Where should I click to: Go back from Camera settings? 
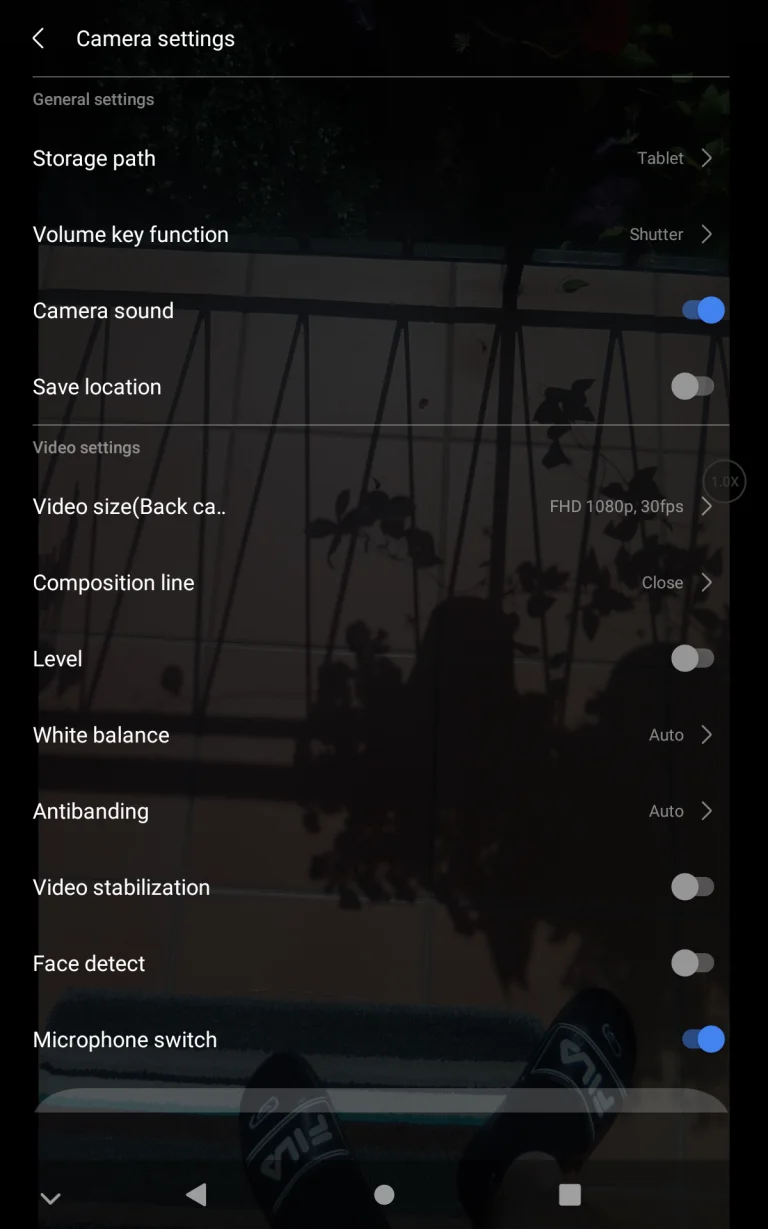pyautogui.click(x=39, y=39)
